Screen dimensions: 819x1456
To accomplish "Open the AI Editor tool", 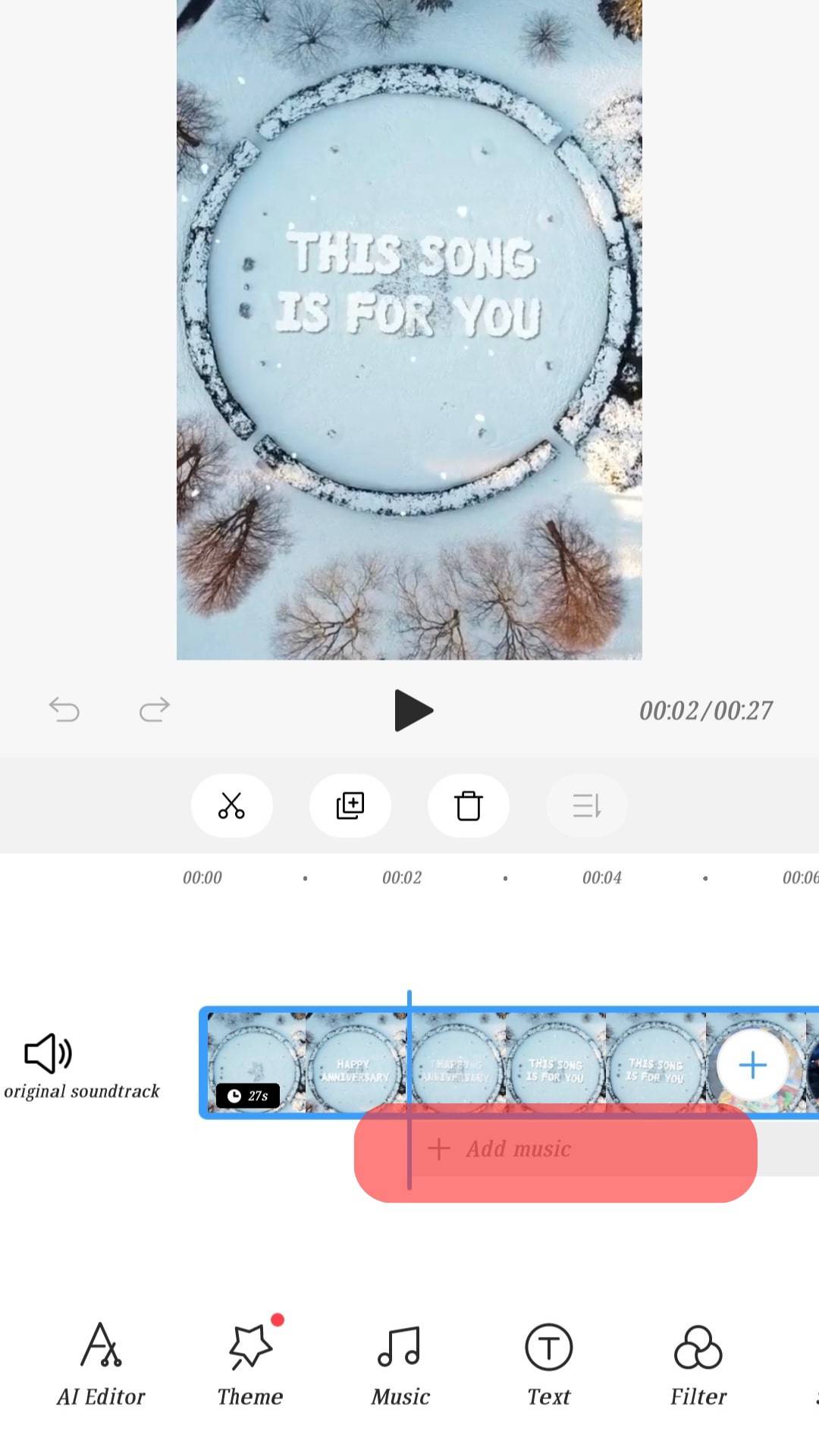I will 101,1363.
